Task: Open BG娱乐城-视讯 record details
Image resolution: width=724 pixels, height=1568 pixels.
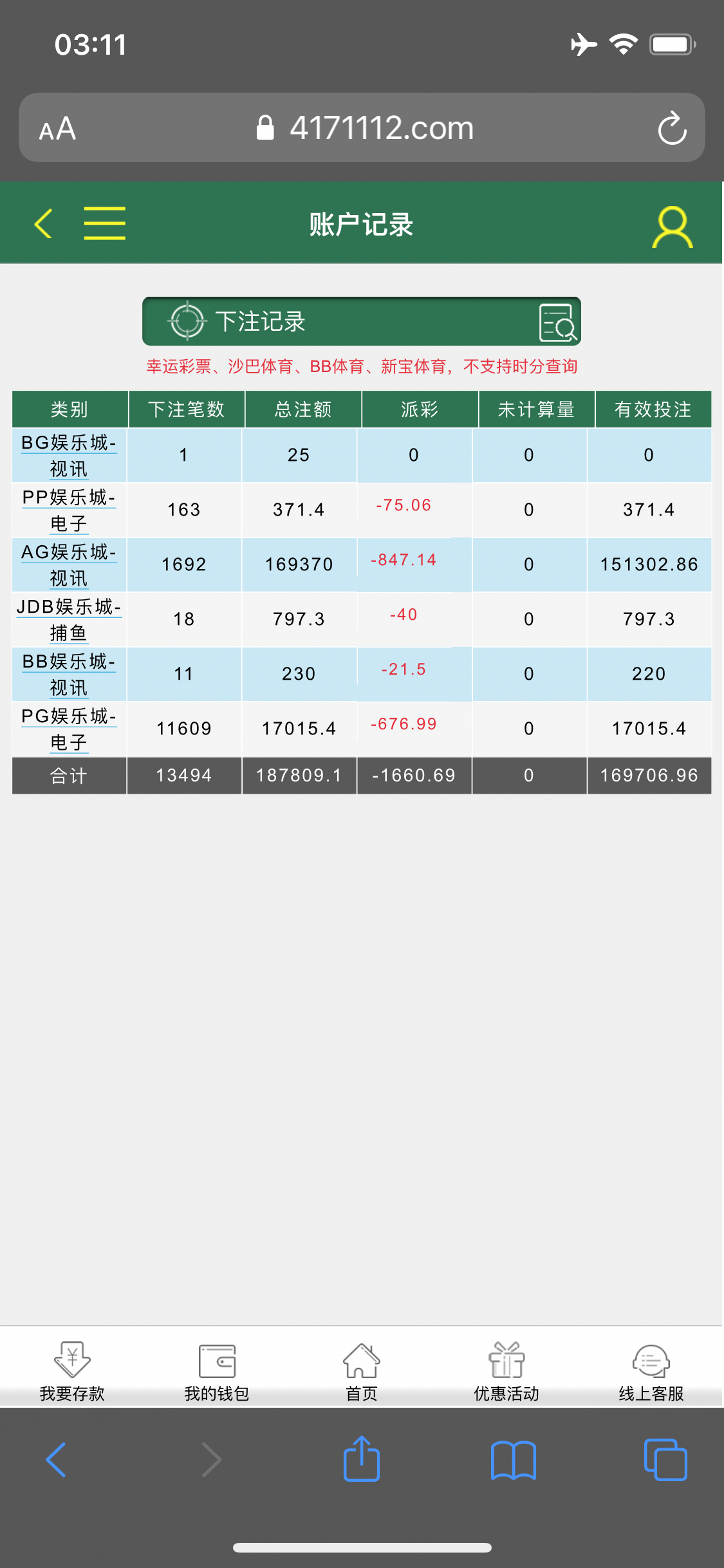Action: click(x=69, y=455)
